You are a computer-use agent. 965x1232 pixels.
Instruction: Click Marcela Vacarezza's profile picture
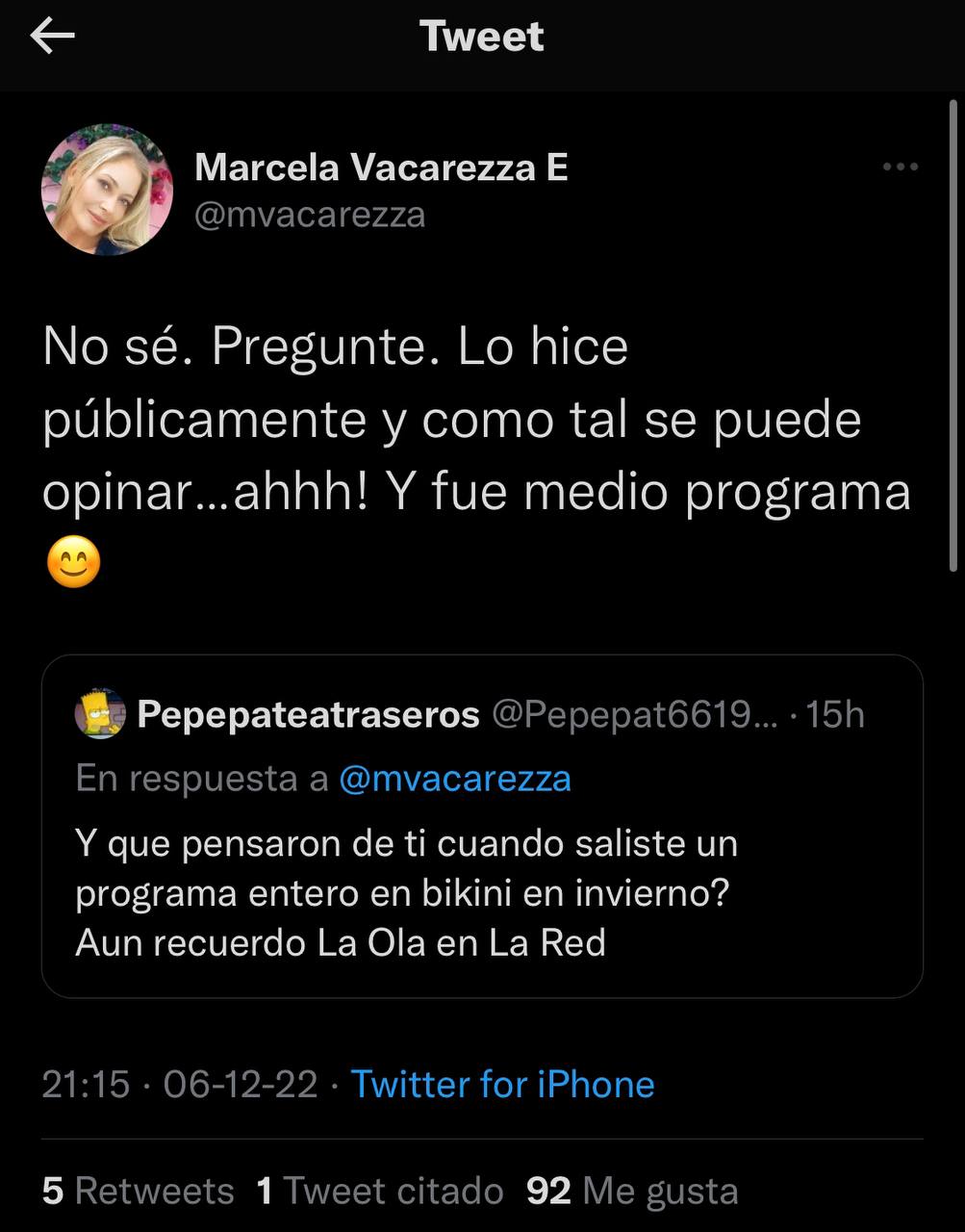[107, 189]
